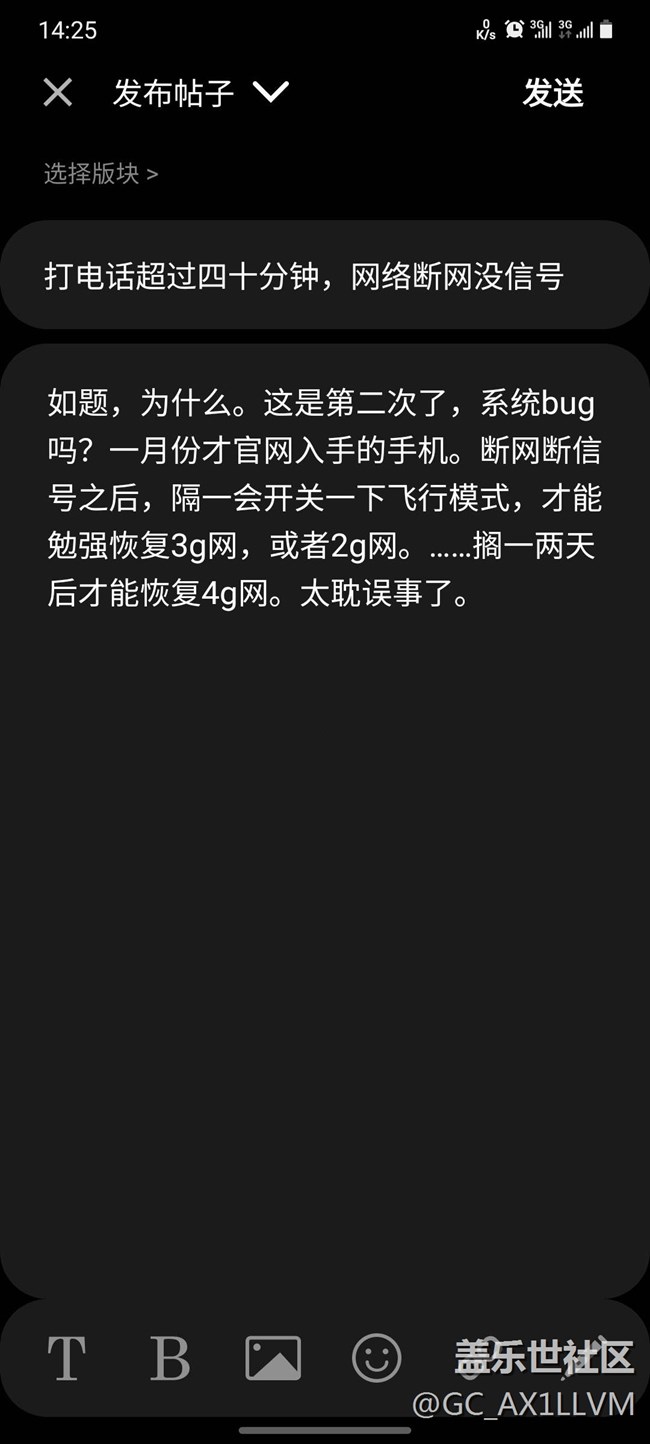
Task: Close the post composer with X
Action: click(58, 93)
